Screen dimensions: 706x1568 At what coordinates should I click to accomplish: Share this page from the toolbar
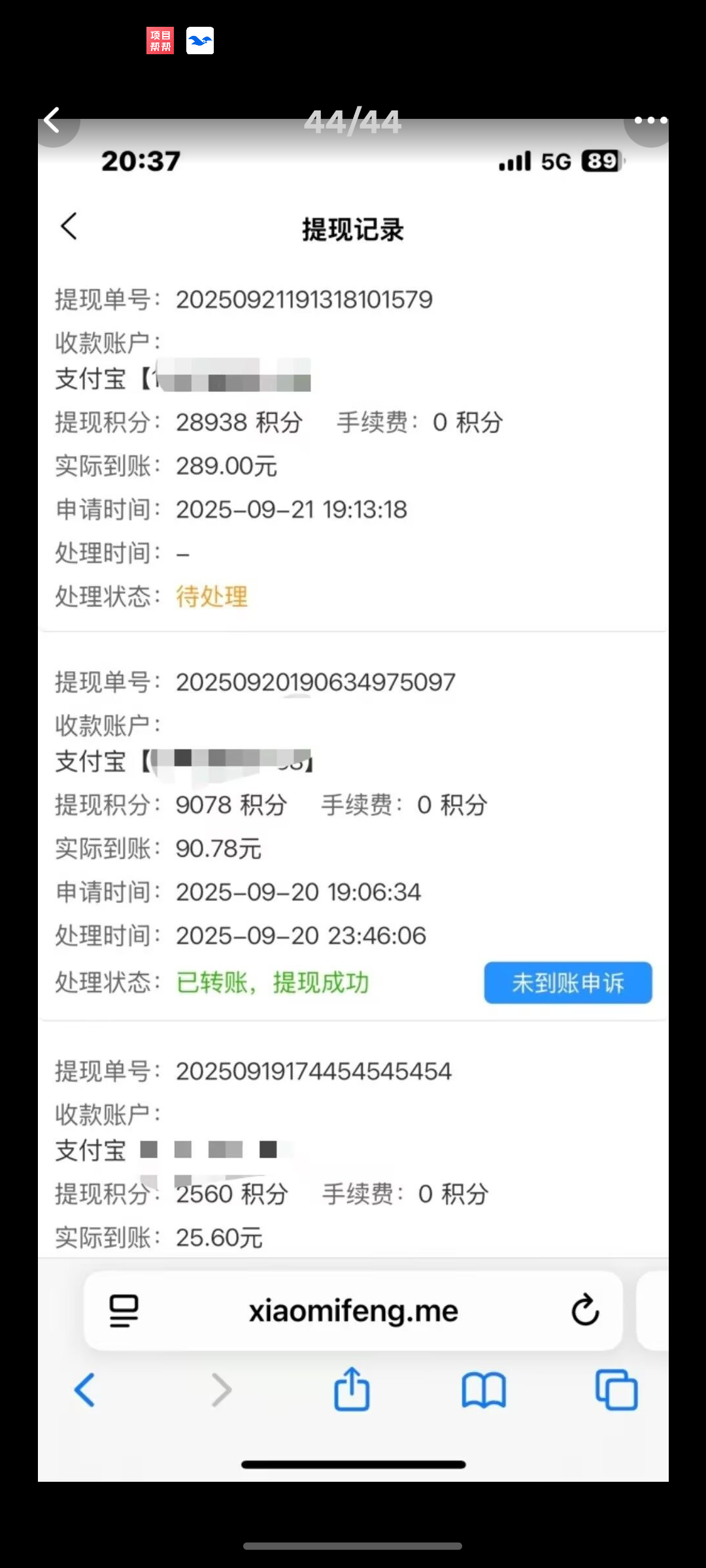(352, 1388)
